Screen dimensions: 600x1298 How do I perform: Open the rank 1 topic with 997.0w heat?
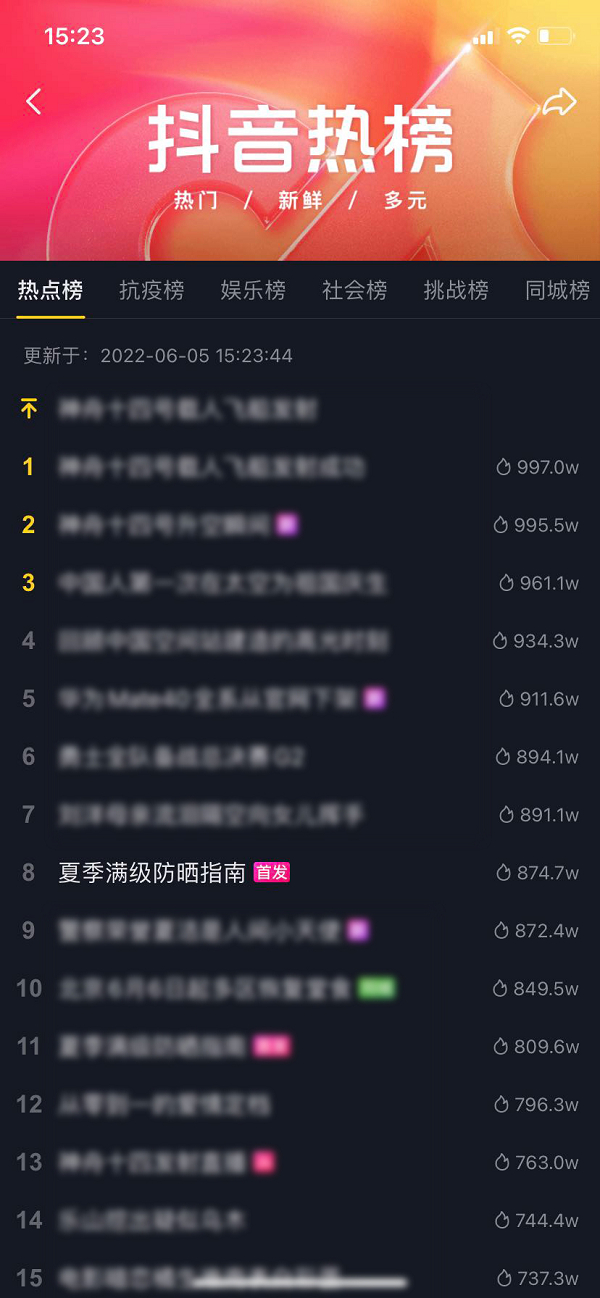point(211,467)
